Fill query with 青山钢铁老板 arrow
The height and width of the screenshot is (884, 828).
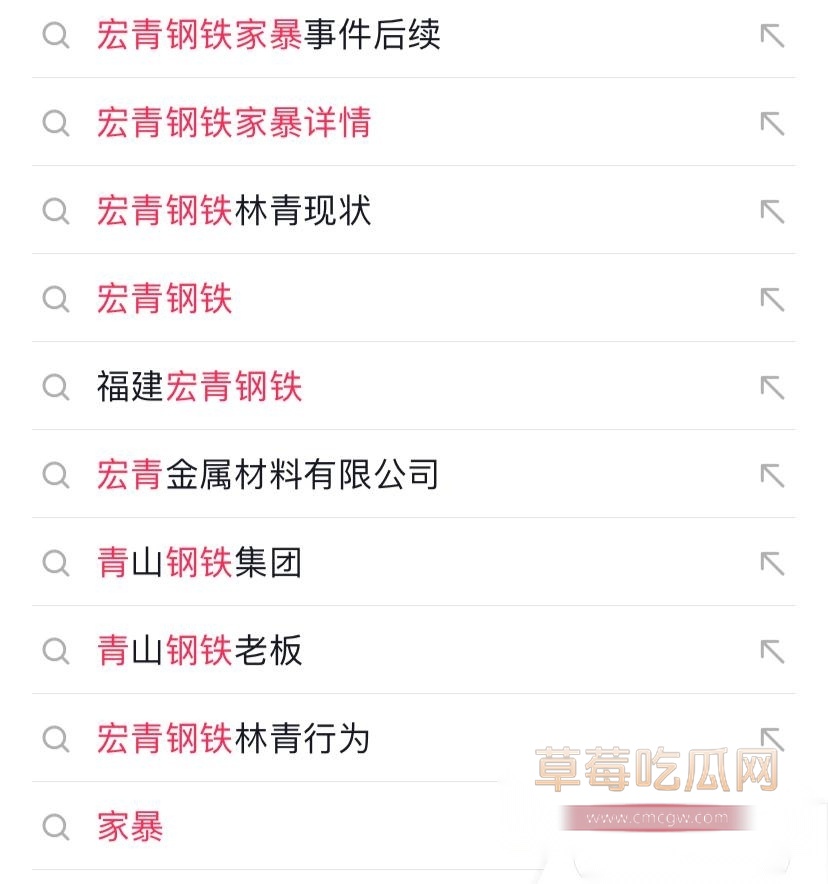[772, 652]
